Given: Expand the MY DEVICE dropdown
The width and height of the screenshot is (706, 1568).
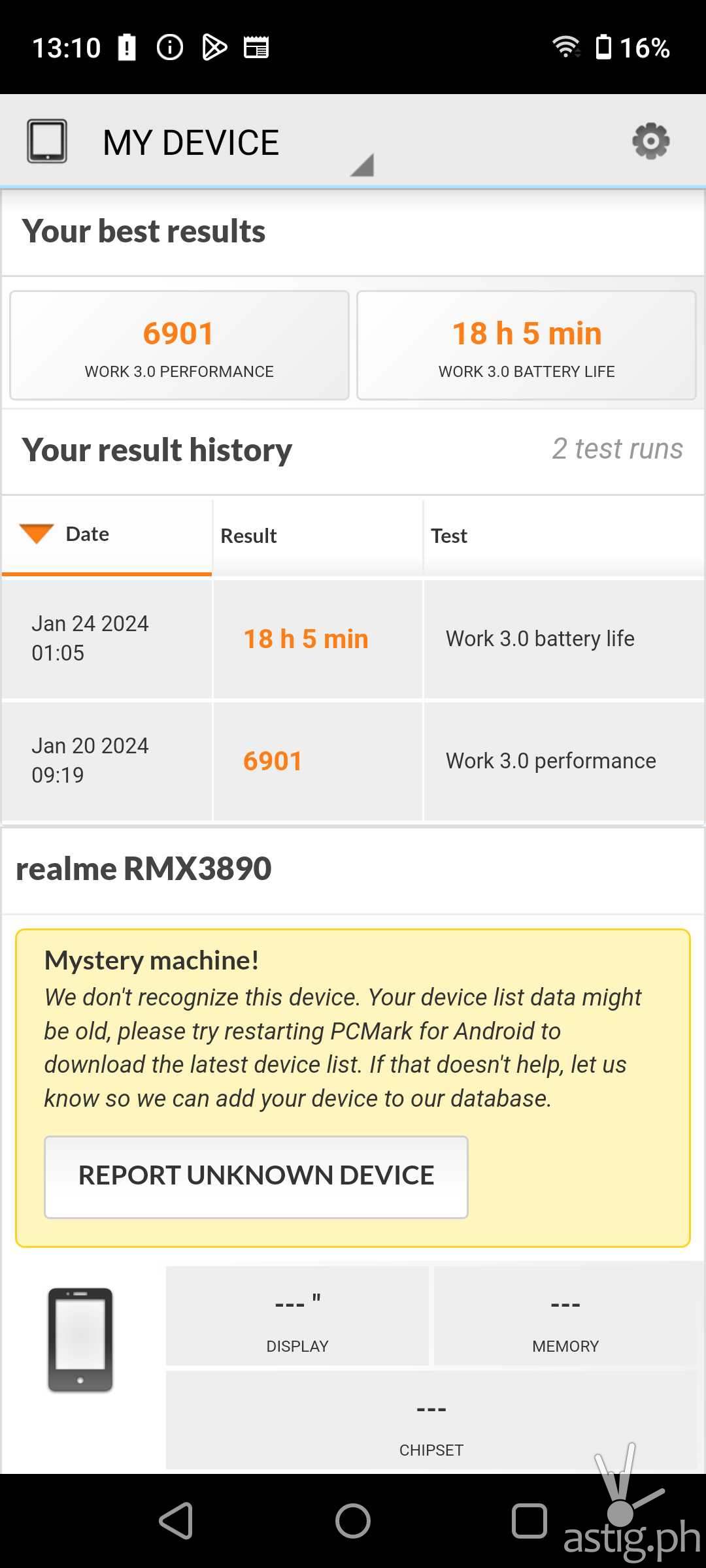Looking at the screenshot, I should pos(361,165).
